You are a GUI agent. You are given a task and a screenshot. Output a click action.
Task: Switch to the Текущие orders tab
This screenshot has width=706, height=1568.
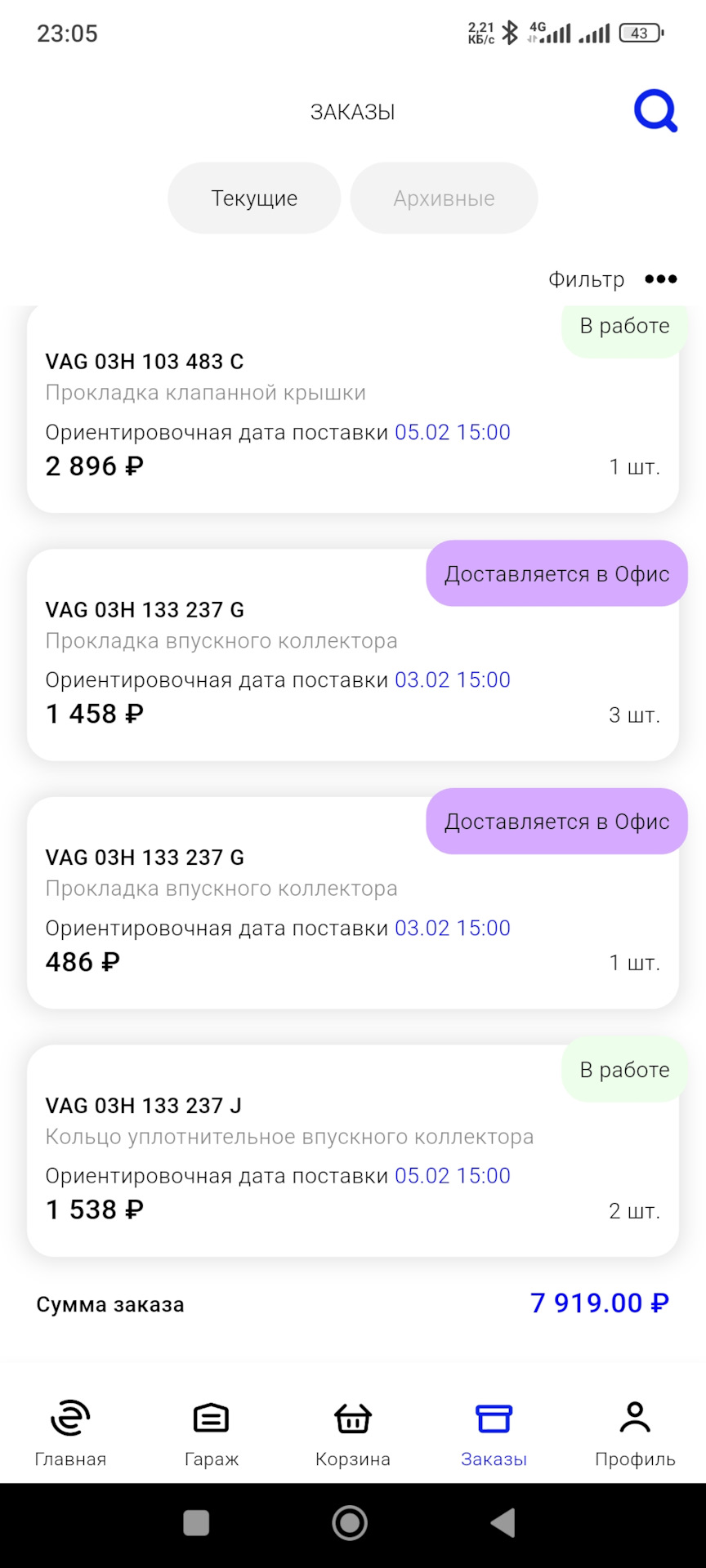(x=254, y=198)
